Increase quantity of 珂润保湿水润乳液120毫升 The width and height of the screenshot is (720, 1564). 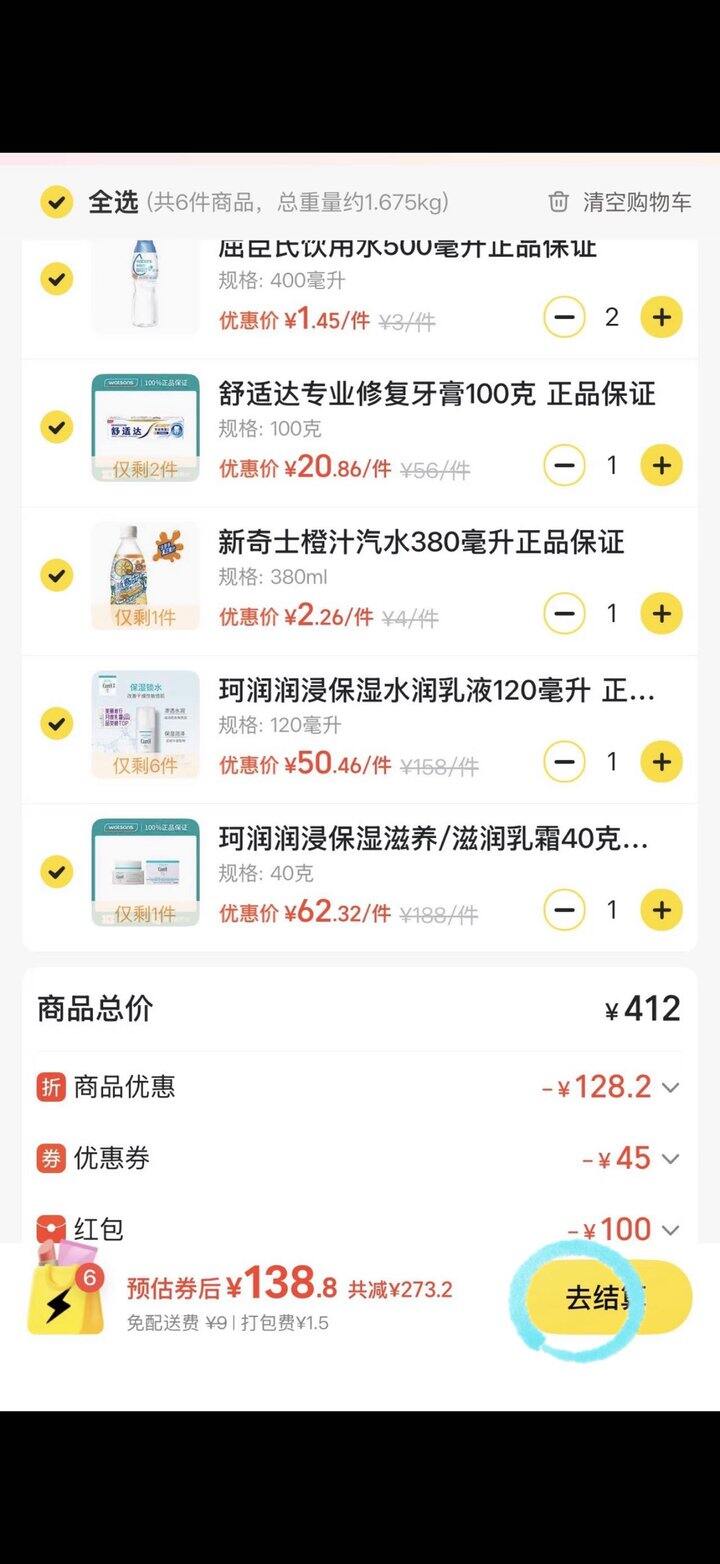661,762
